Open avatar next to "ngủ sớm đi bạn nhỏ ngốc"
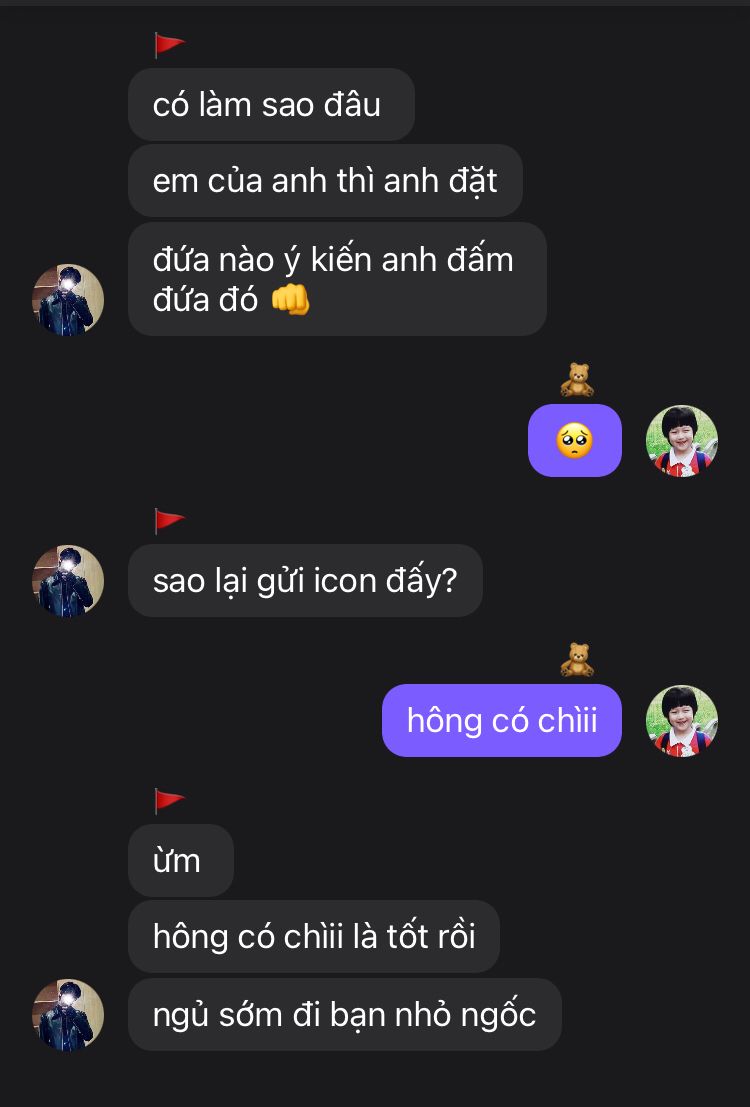Screen dimensions: 750x1107 coord(68,1015)
